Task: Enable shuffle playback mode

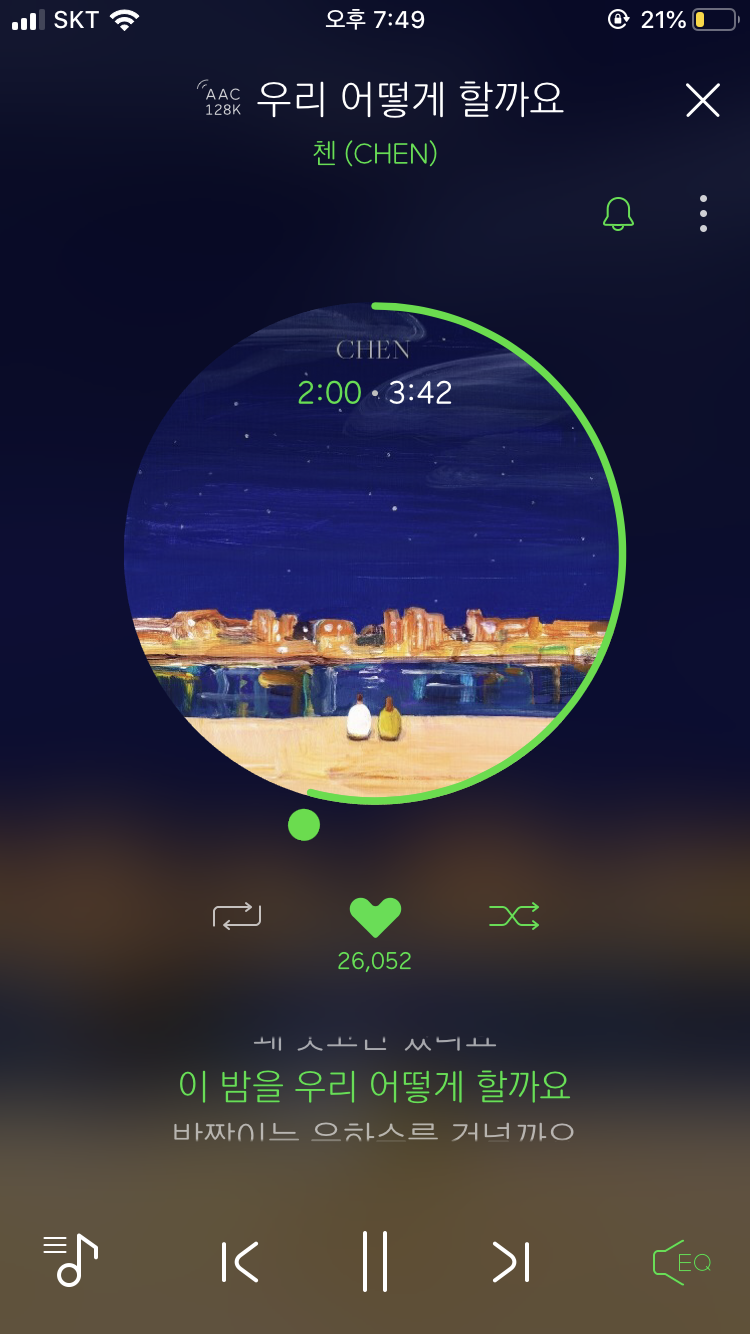Action: (513, 913)
